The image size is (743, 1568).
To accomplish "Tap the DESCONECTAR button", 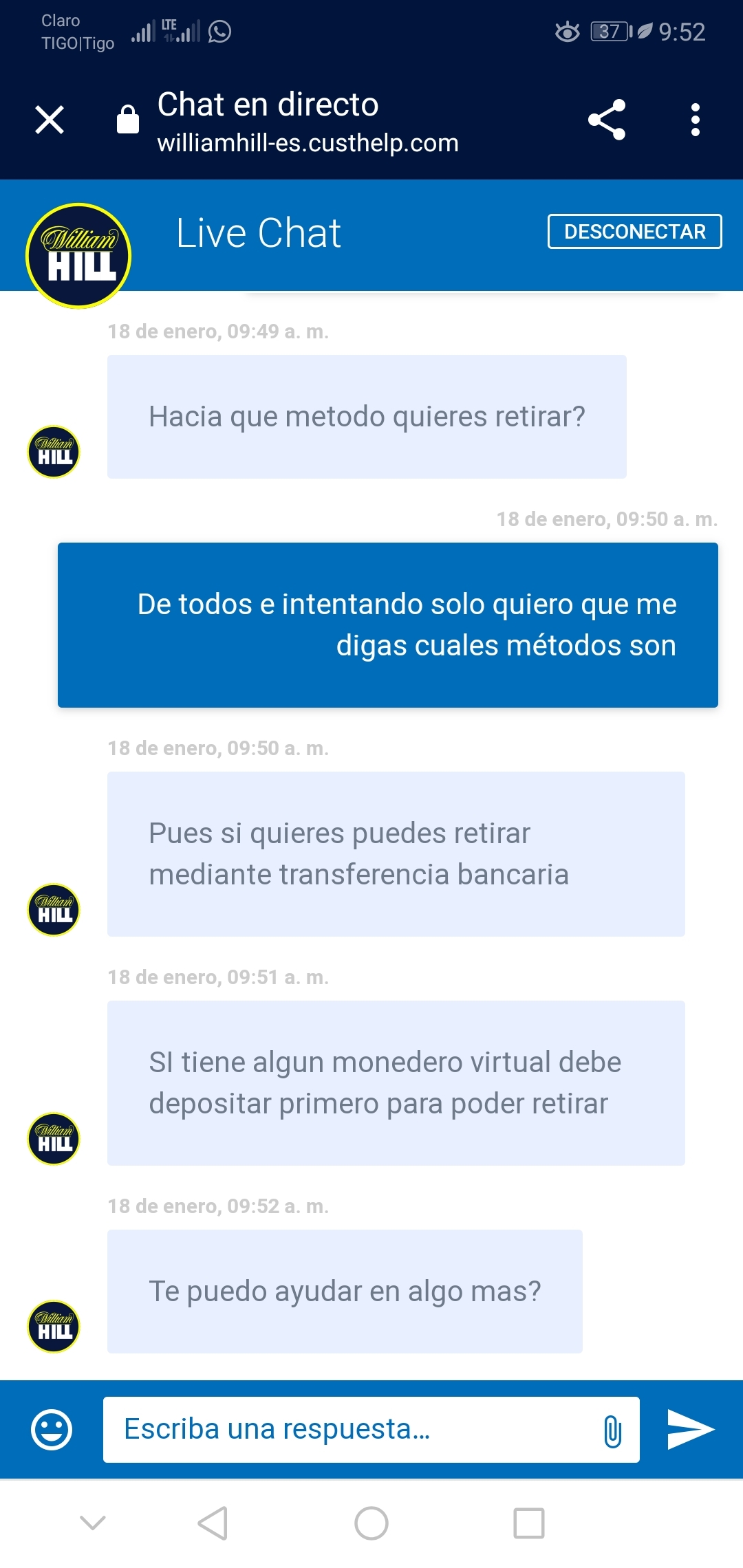I will click(x=634, y=231).
